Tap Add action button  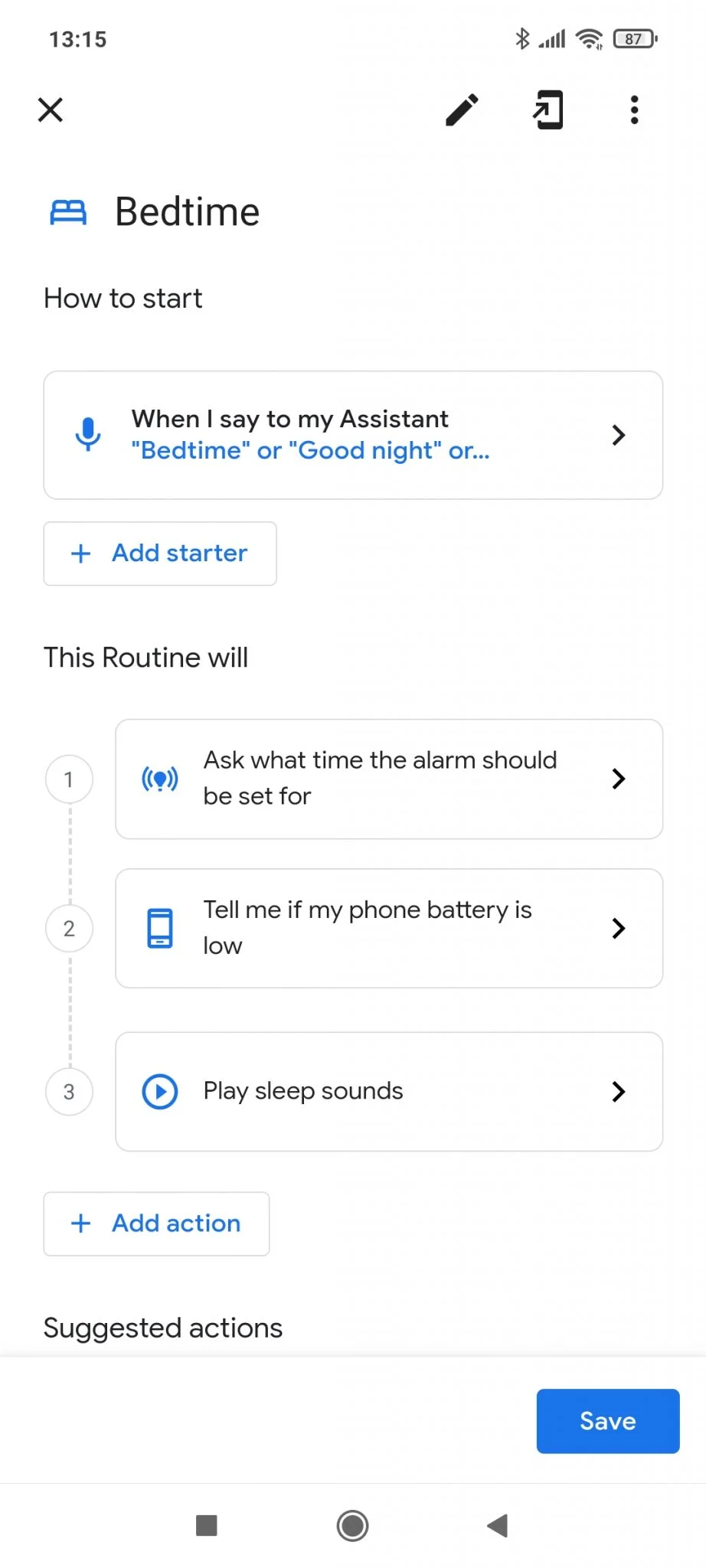[x=156, y=1223]
